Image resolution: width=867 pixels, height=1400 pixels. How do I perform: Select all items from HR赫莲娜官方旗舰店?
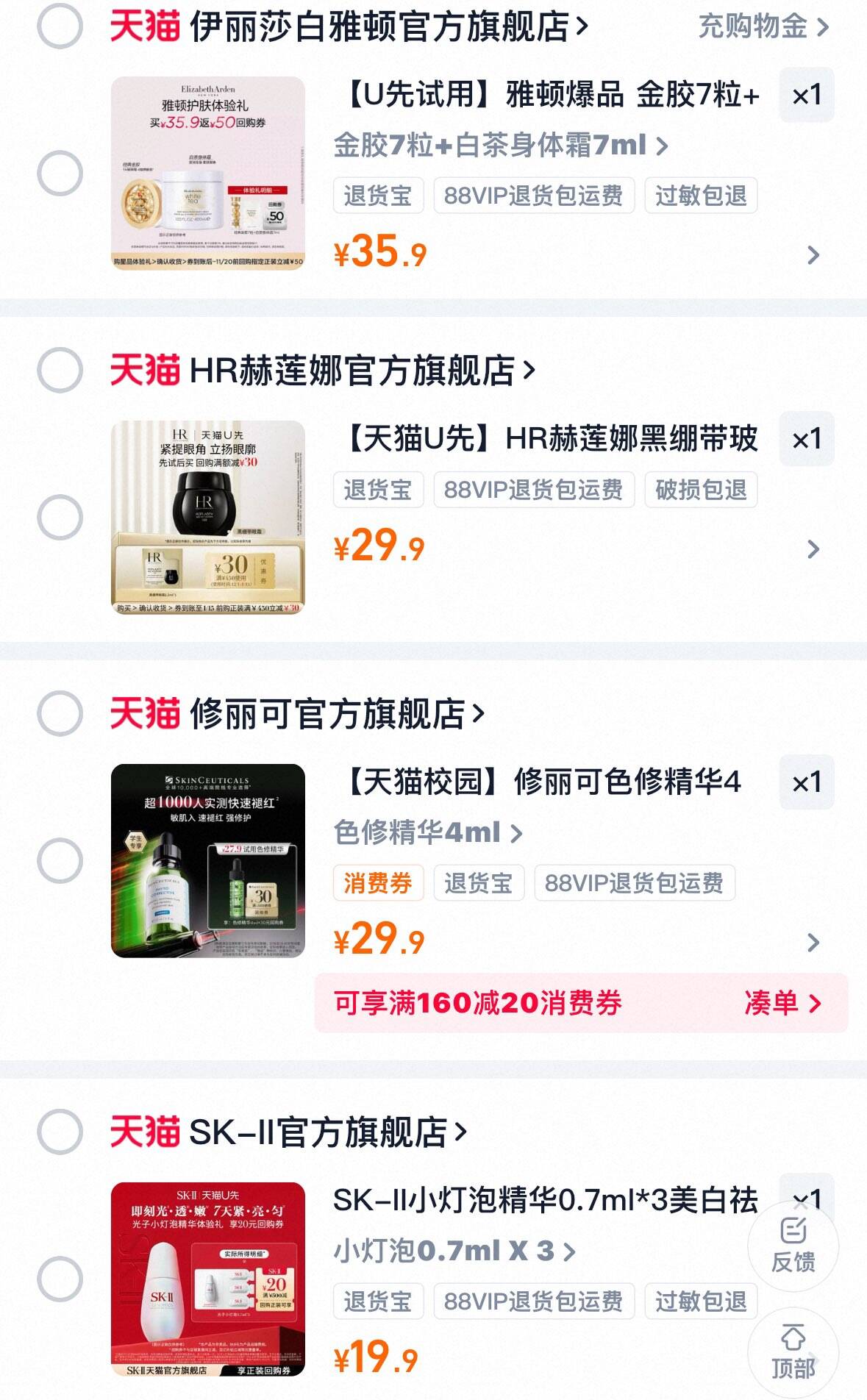pyautogui.click(x=60, y=370)
